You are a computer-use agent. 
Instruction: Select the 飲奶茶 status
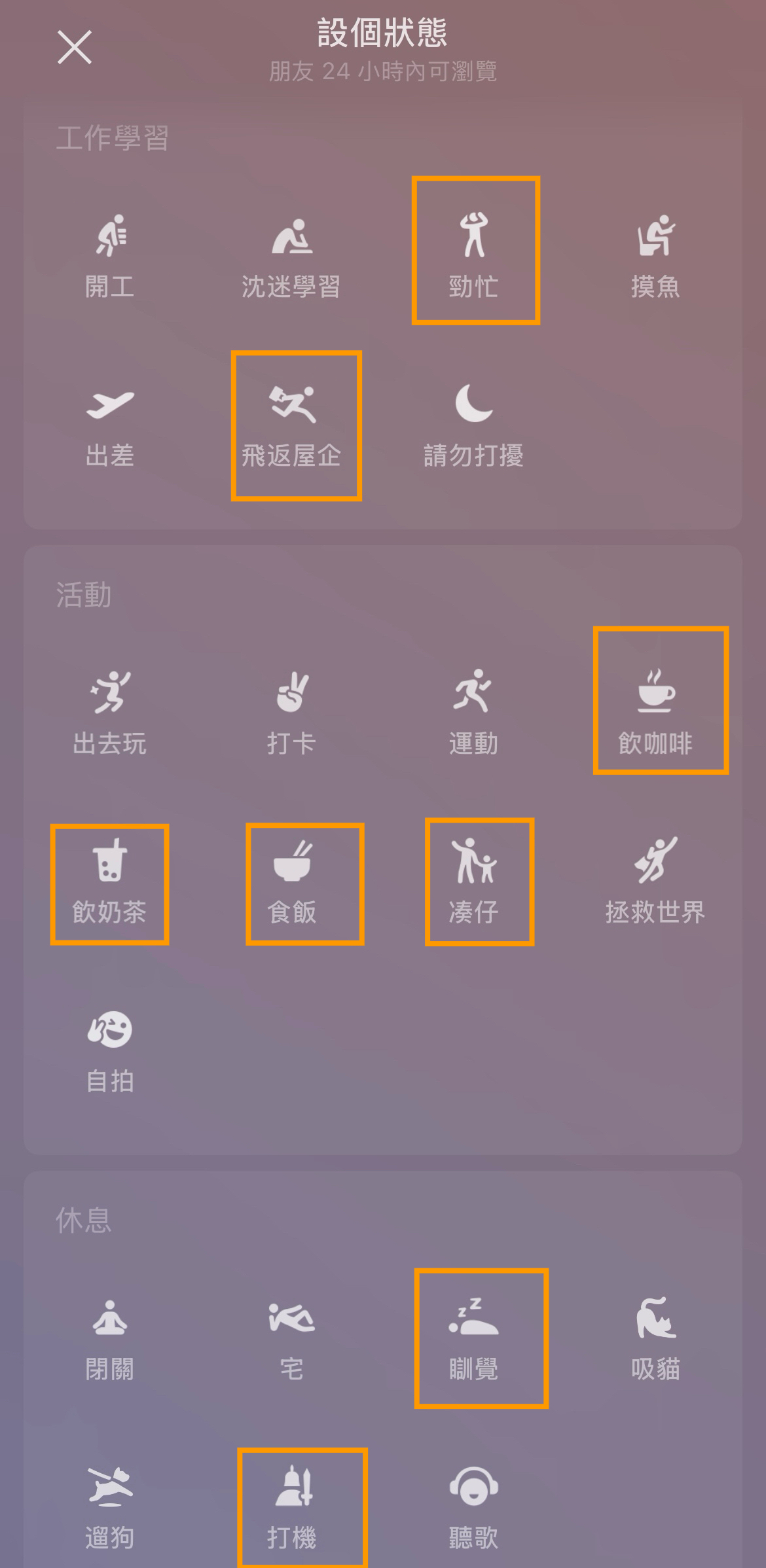[110, 883]
